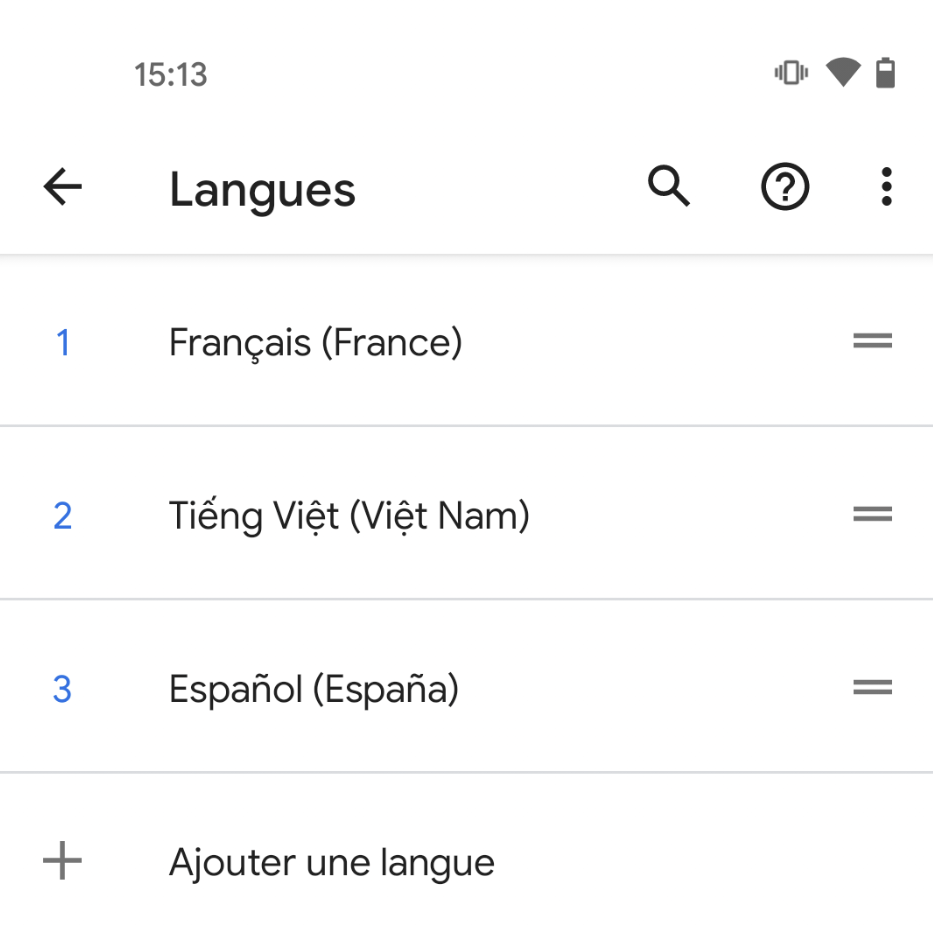Viewport: 933px width, 928px height.
Task: Tap the reorder handle beside Español (España)
Action: (872, 688)
